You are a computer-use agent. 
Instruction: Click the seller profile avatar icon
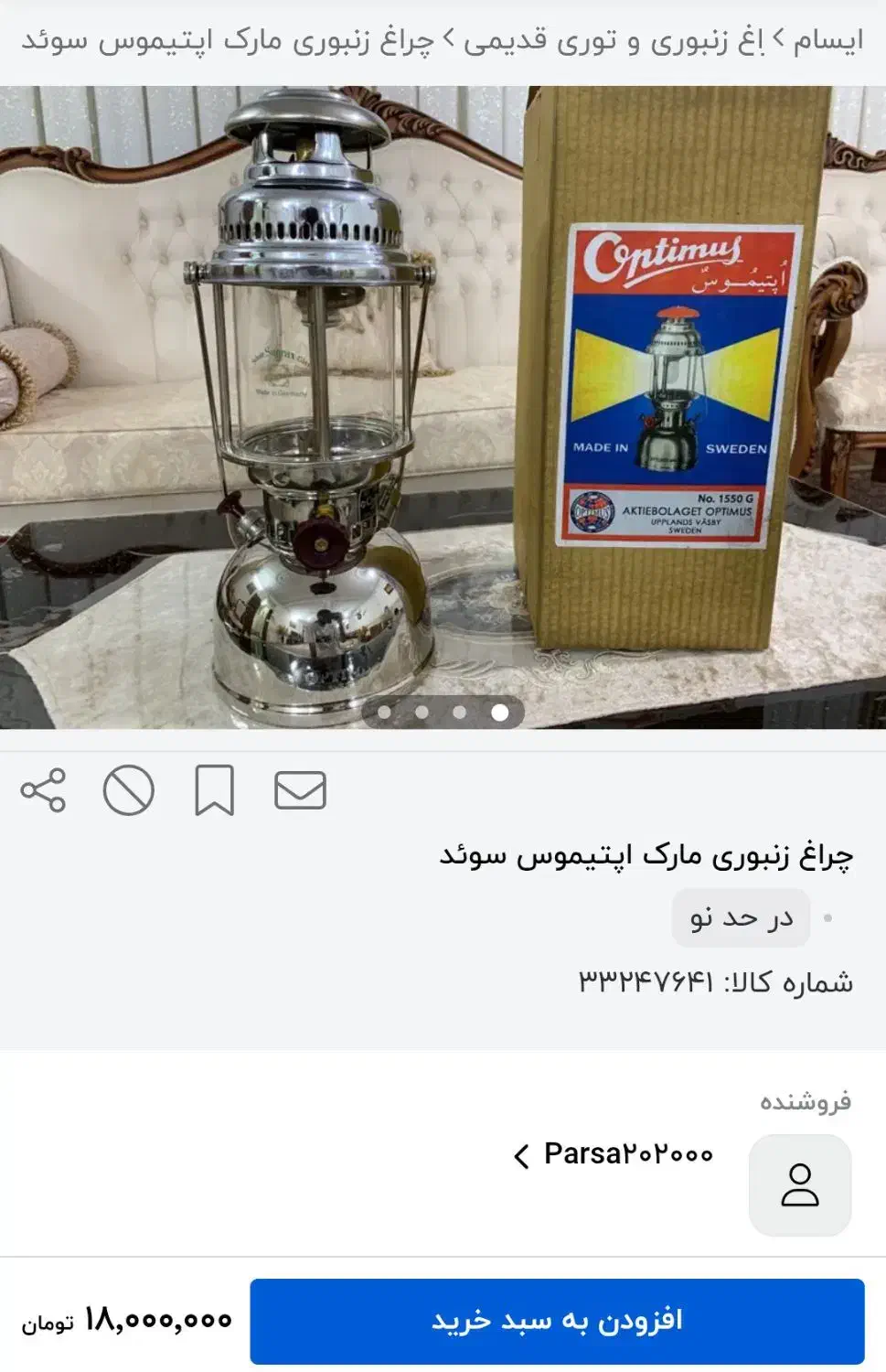point(802,1184)
